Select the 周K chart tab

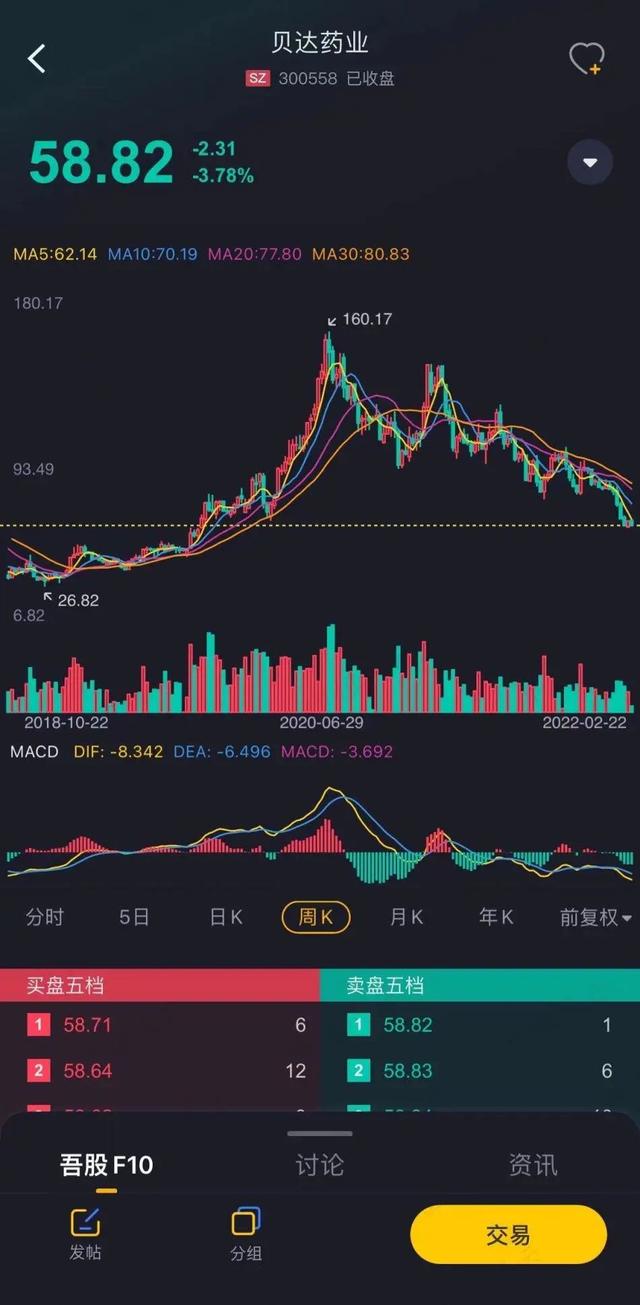click(x=316, y=917)
